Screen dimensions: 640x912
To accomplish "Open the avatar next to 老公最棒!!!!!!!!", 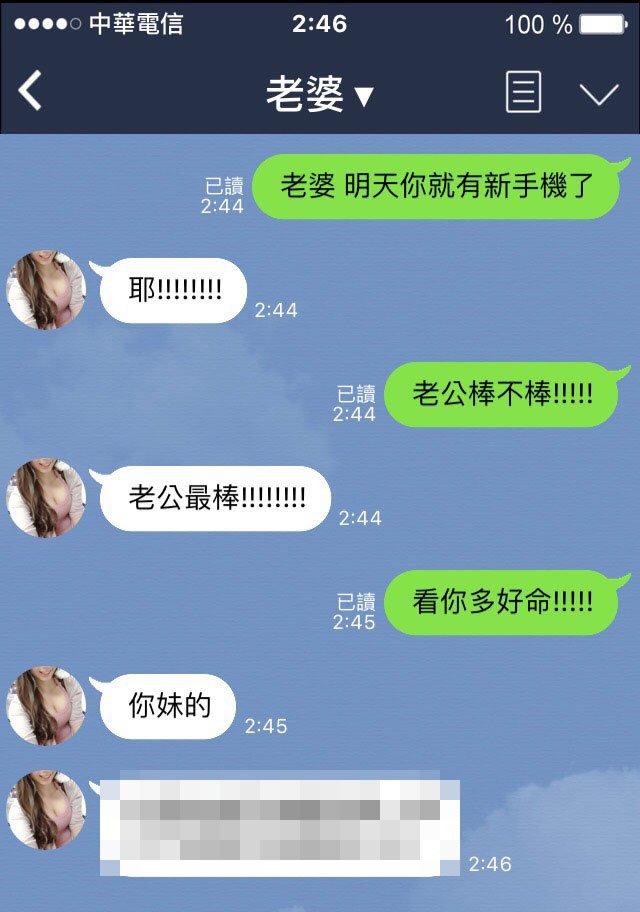I will (x=46, y=498).
